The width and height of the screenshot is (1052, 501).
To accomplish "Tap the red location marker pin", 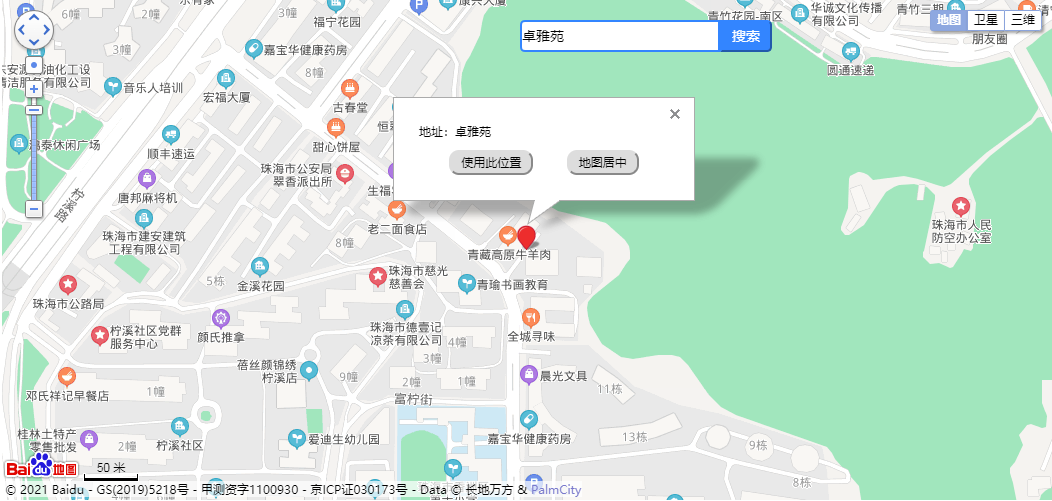I will tap(526, 238).
